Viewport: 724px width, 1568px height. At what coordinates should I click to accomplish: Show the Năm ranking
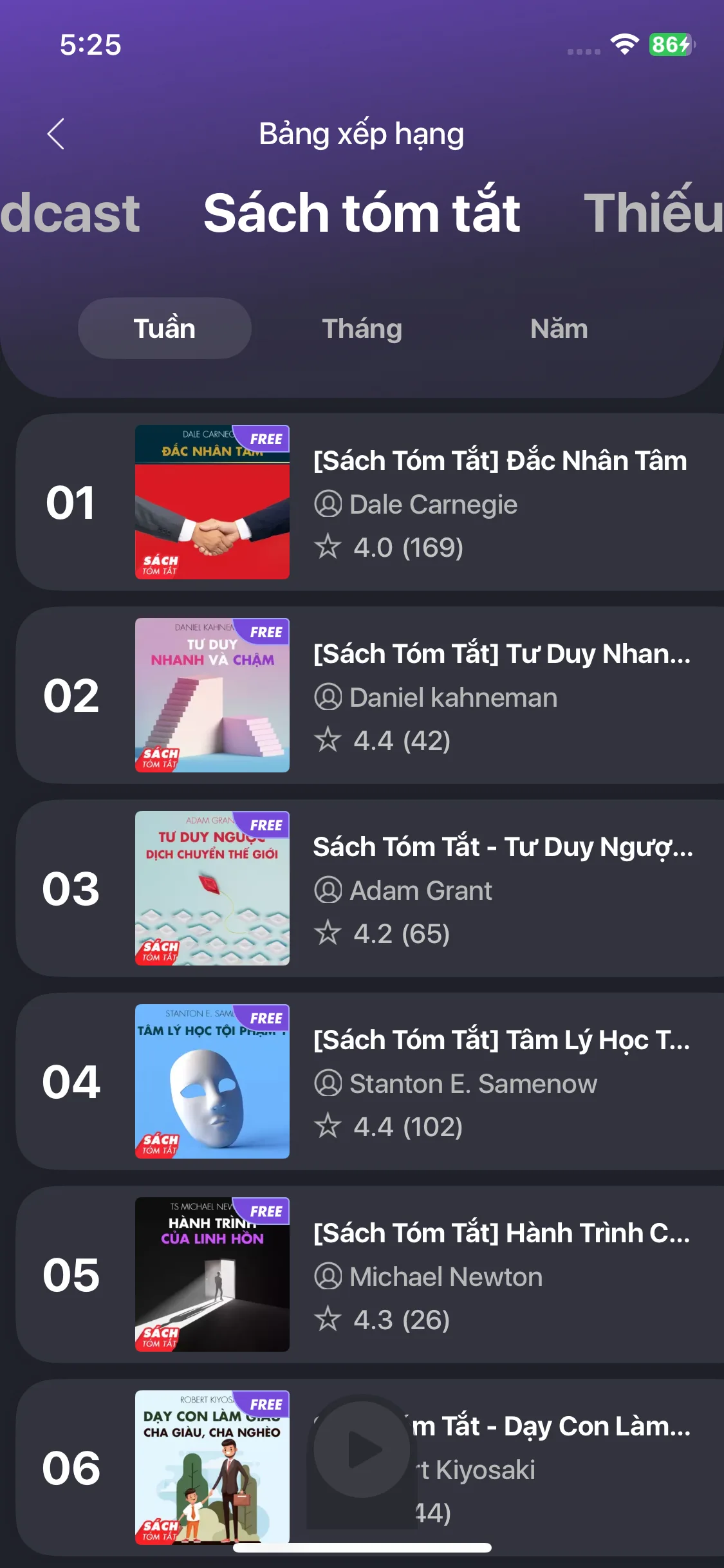click(x=559, y=328)
